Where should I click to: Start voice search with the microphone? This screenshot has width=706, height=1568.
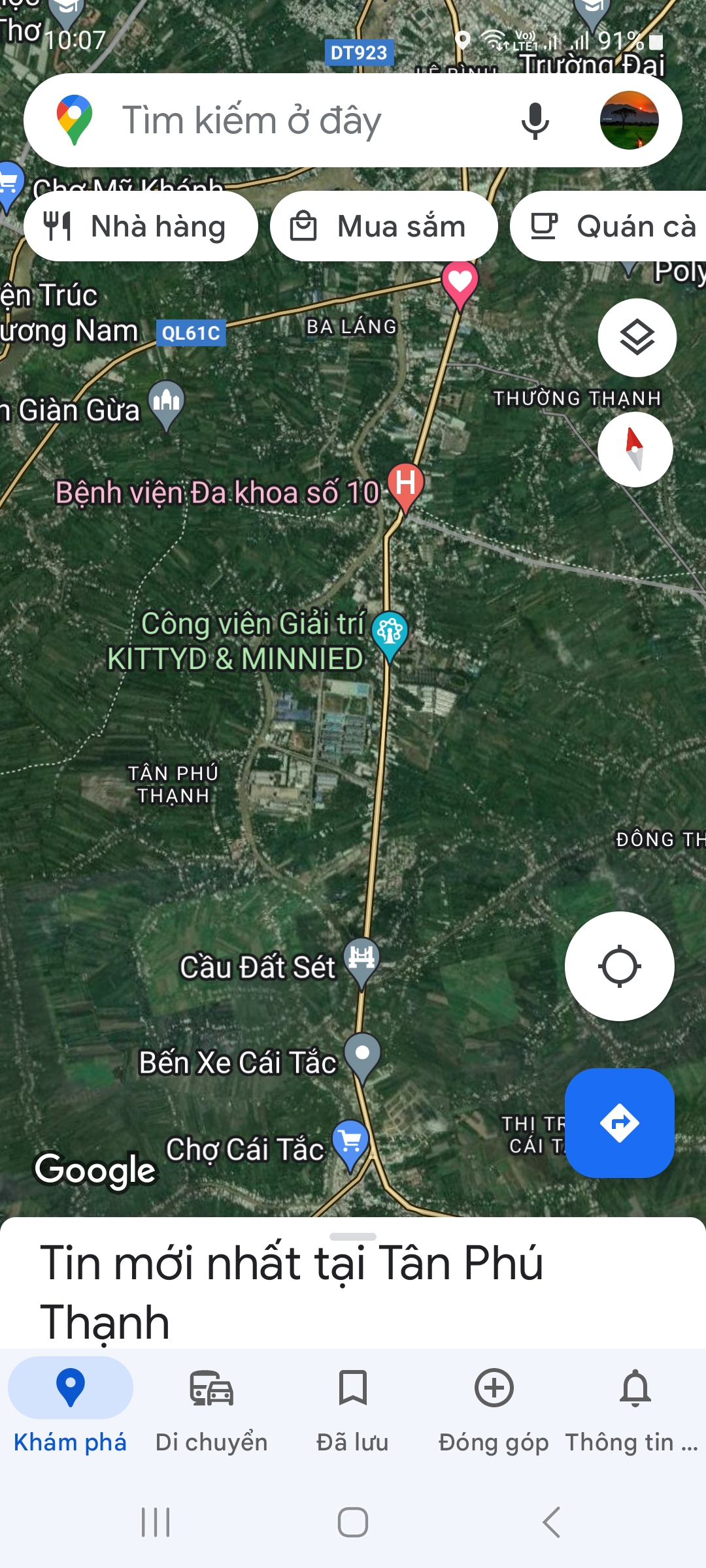click(535, 120)
